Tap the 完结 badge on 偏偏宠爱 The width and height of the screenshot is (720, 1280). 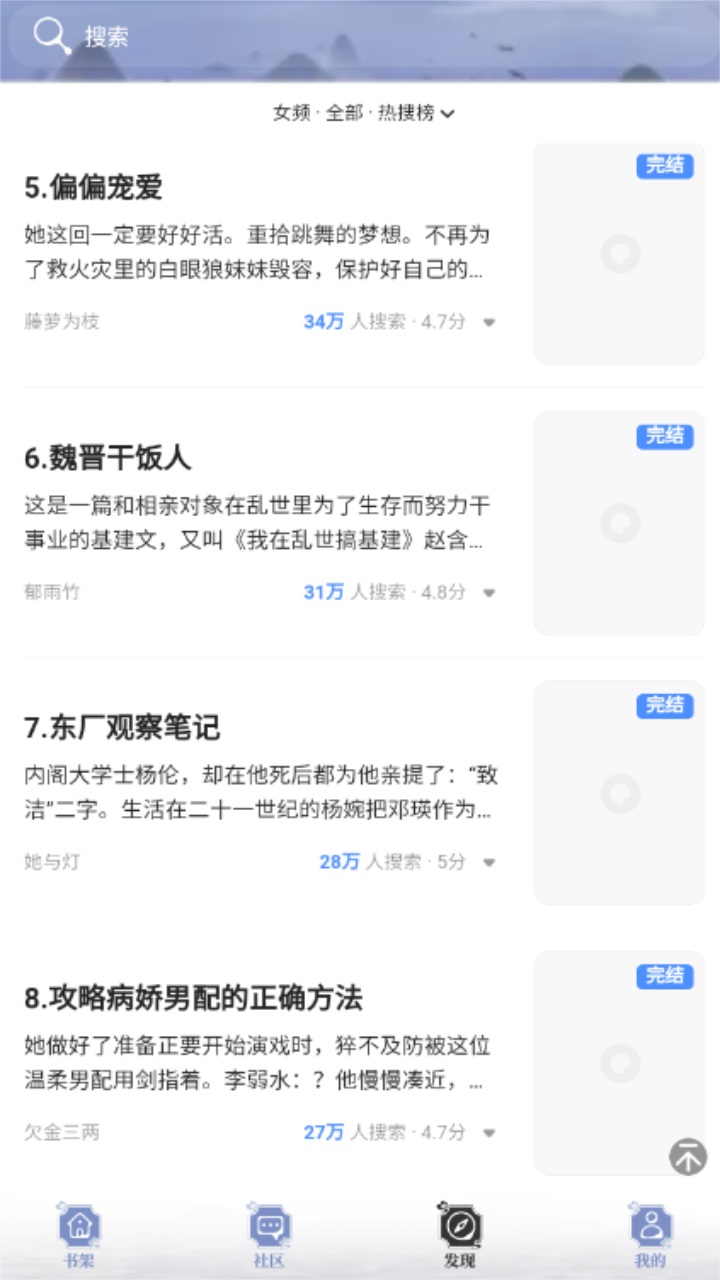point(663,166)
